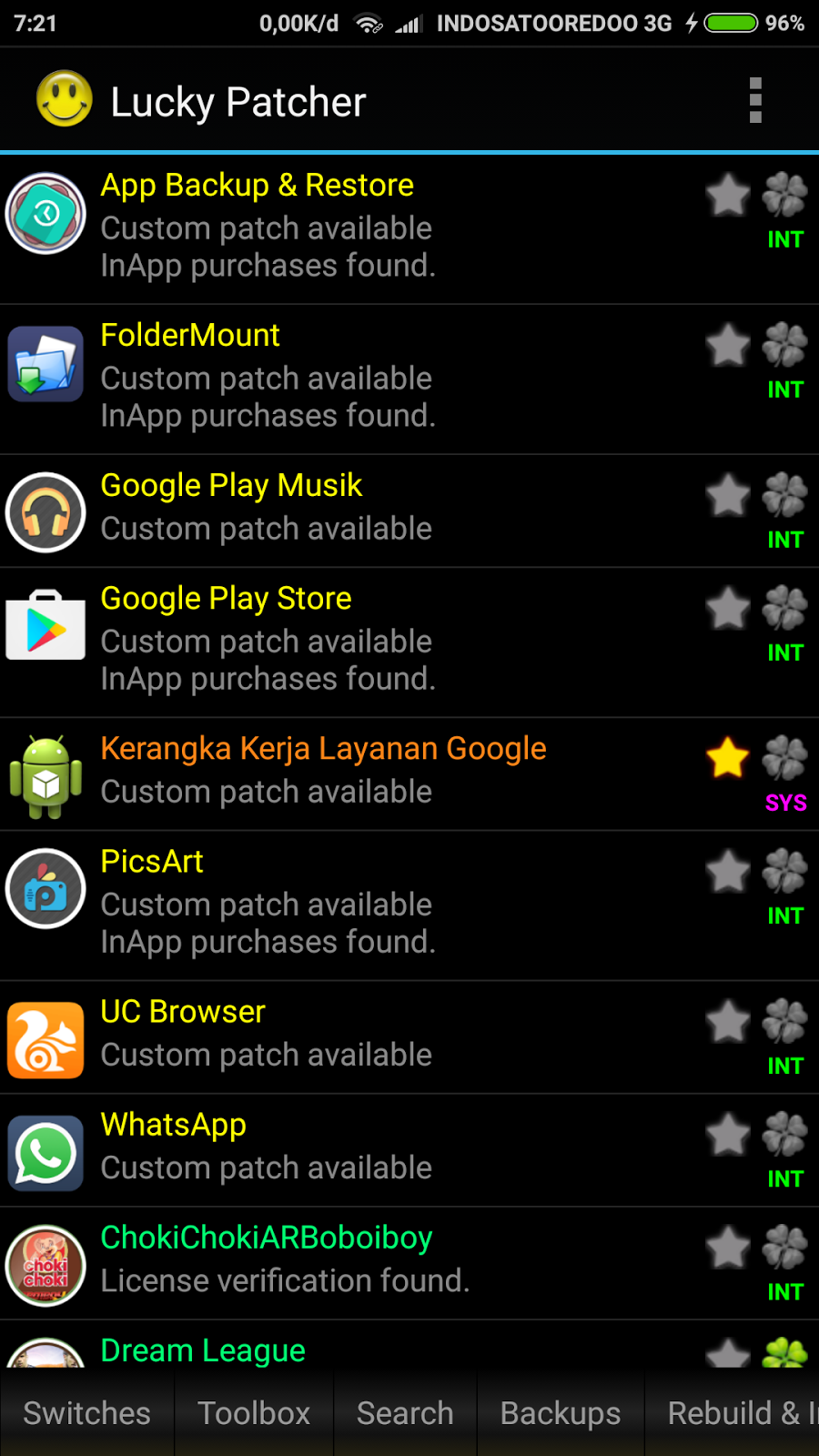Open the Dream League entry

click(364, 1349)
